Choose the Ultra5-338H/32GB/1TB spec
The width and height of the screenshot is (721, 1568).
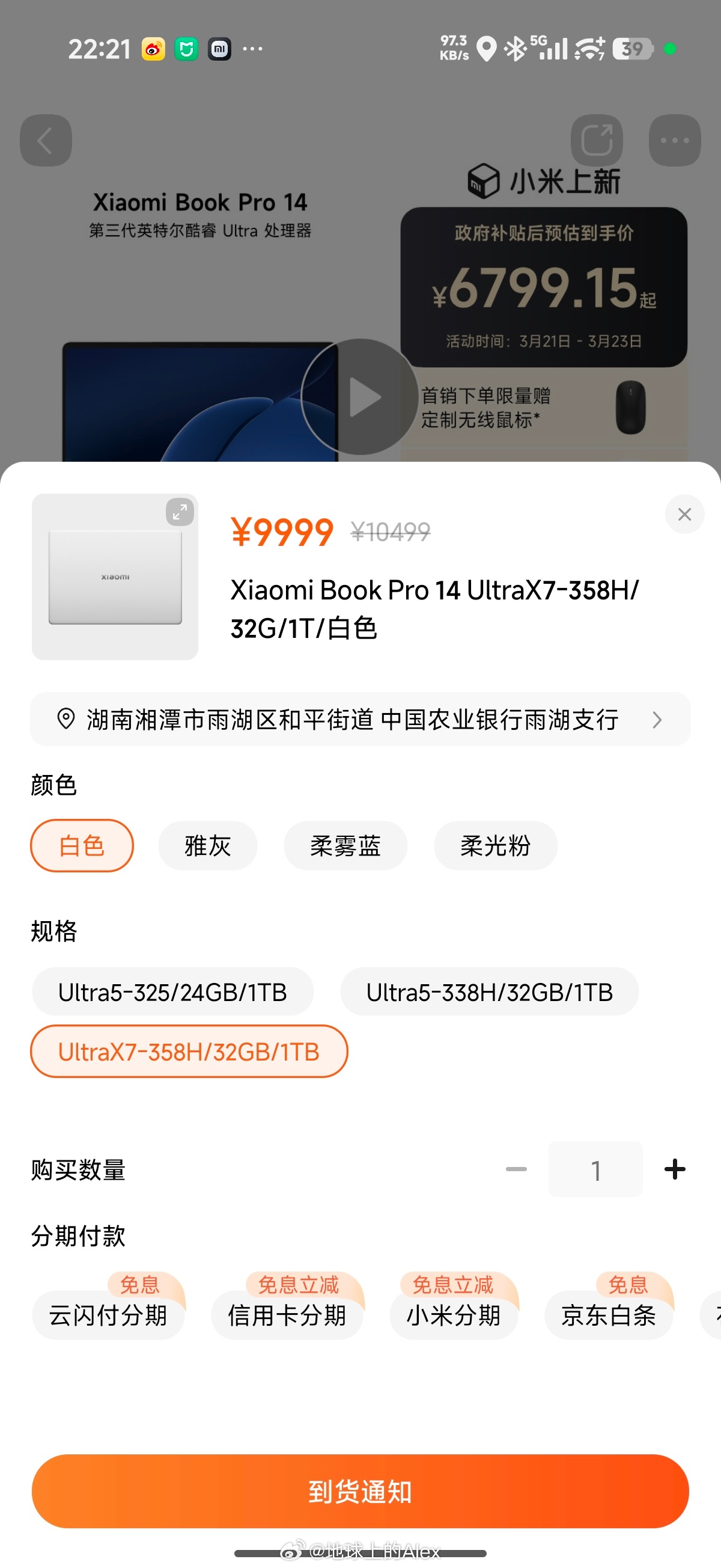click(489, 991)
